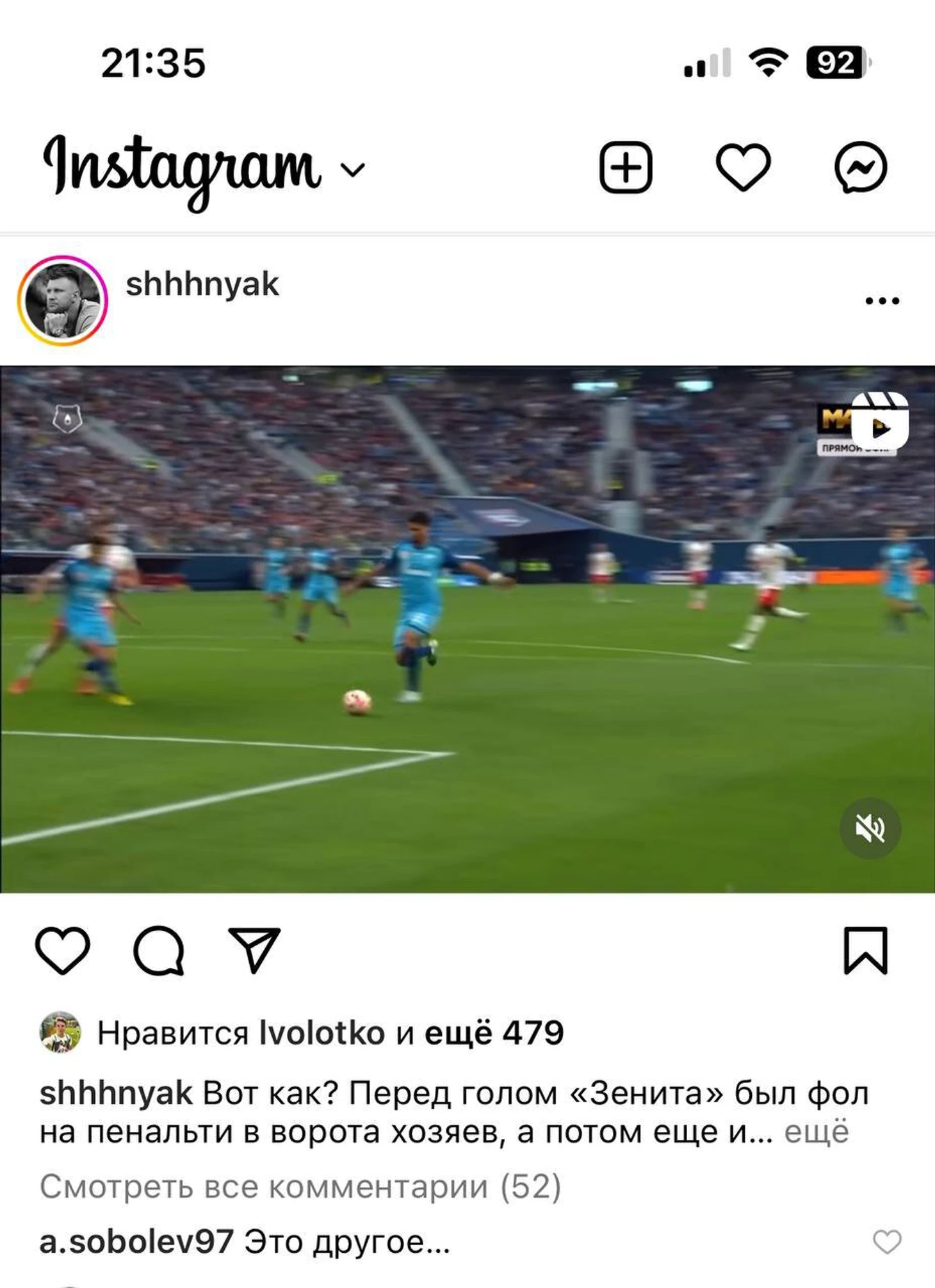Open the post's three-dot options menu

(x=882, y=300)
